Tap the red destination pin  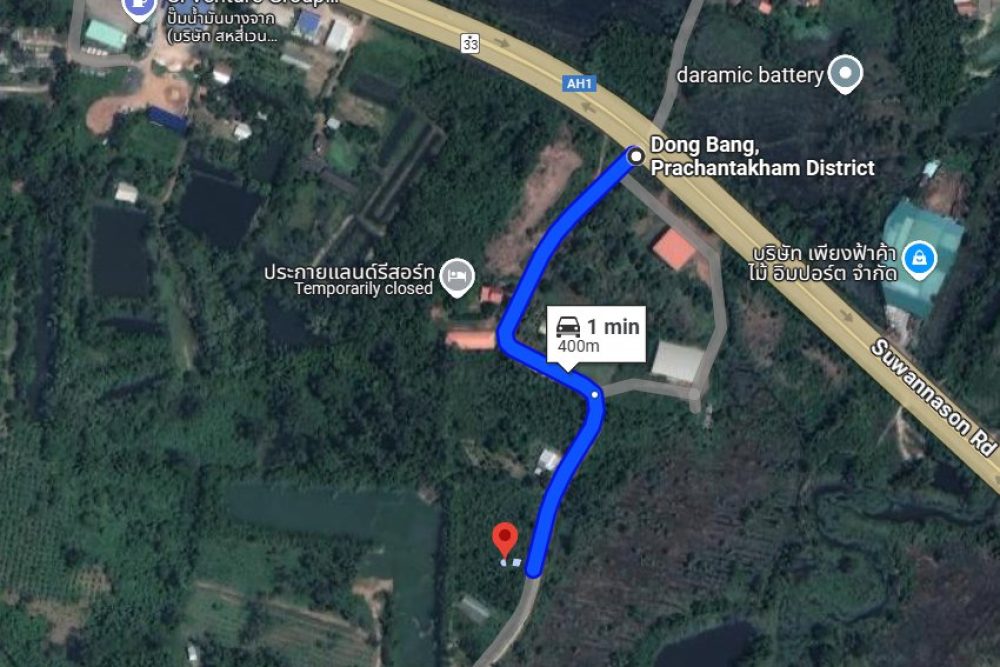tap(505, 539)
